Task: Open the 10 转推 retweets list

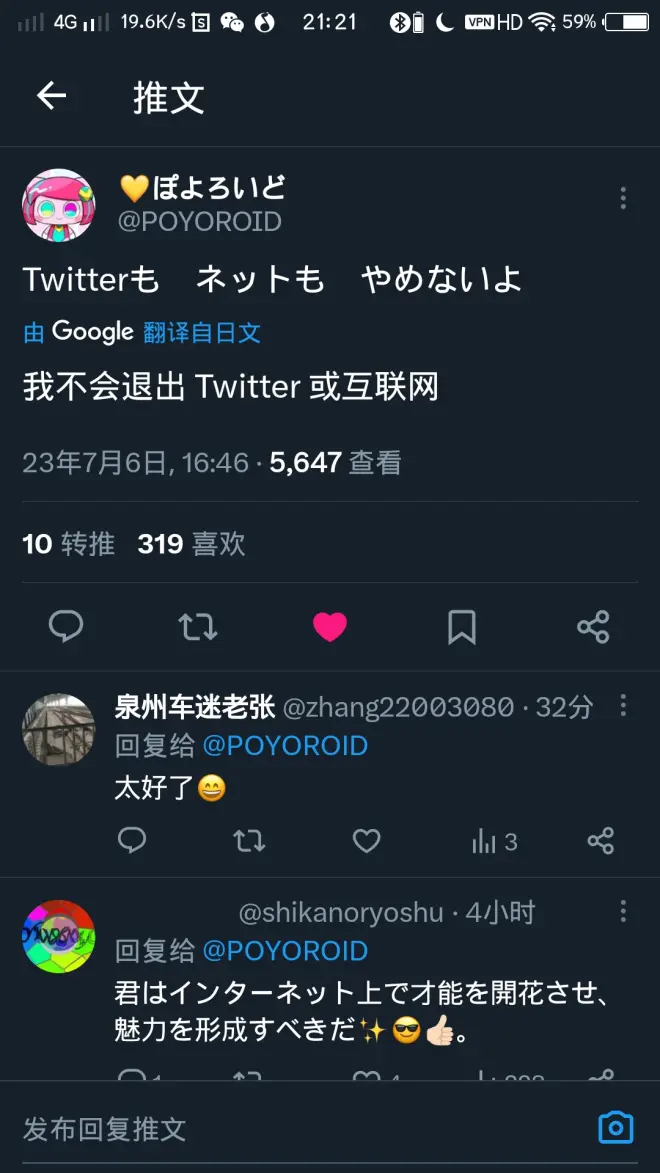Action: click(x=69, y=544)
